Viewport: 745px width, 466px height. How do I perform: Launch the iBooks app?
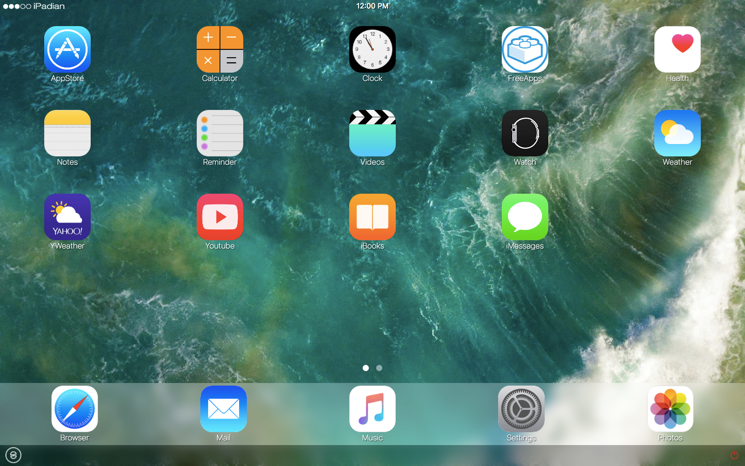click(372, 217)
